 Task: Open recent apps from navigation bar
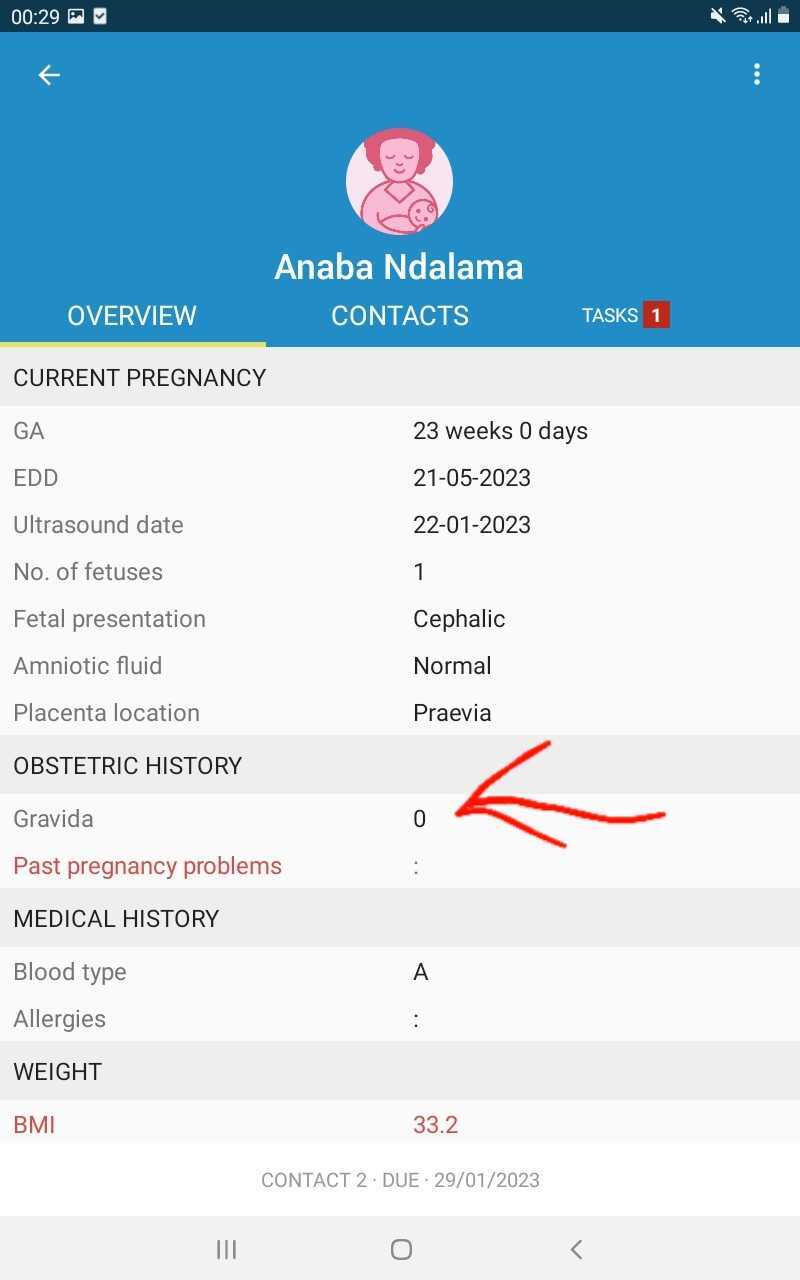tap(226, 1249)
